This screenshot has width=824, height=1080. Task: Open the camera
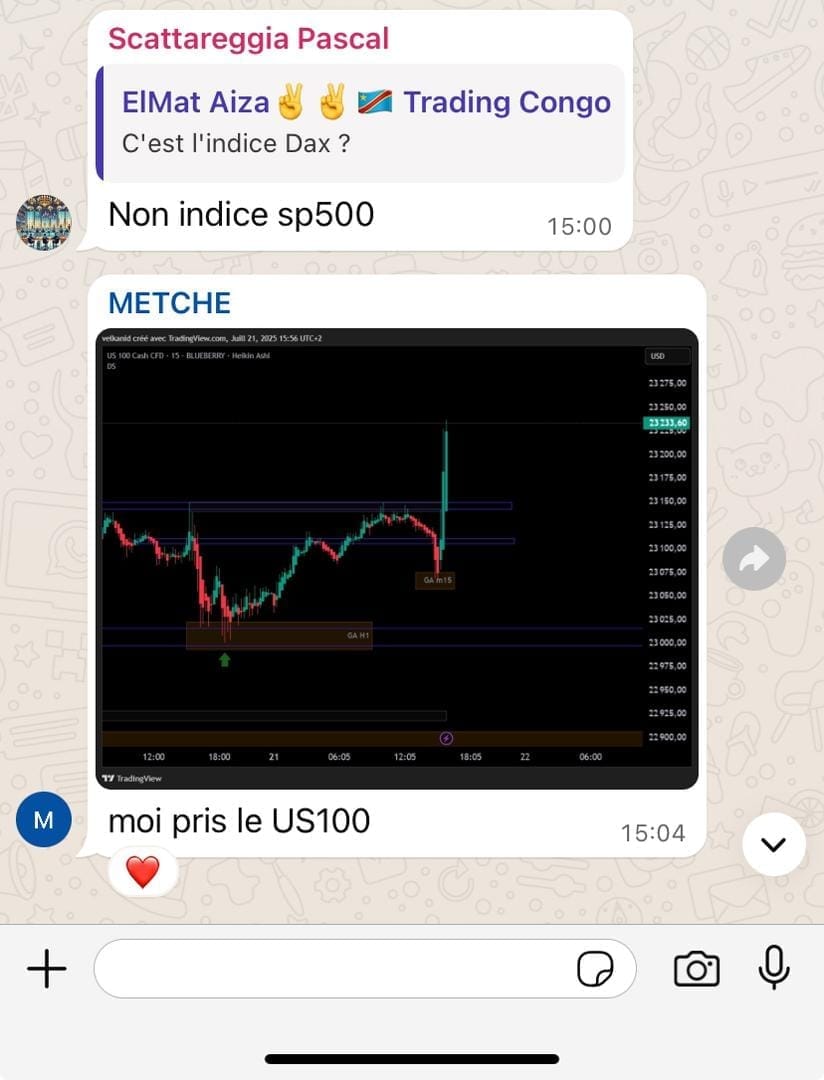pyautogui.click(x=697, y=968)
